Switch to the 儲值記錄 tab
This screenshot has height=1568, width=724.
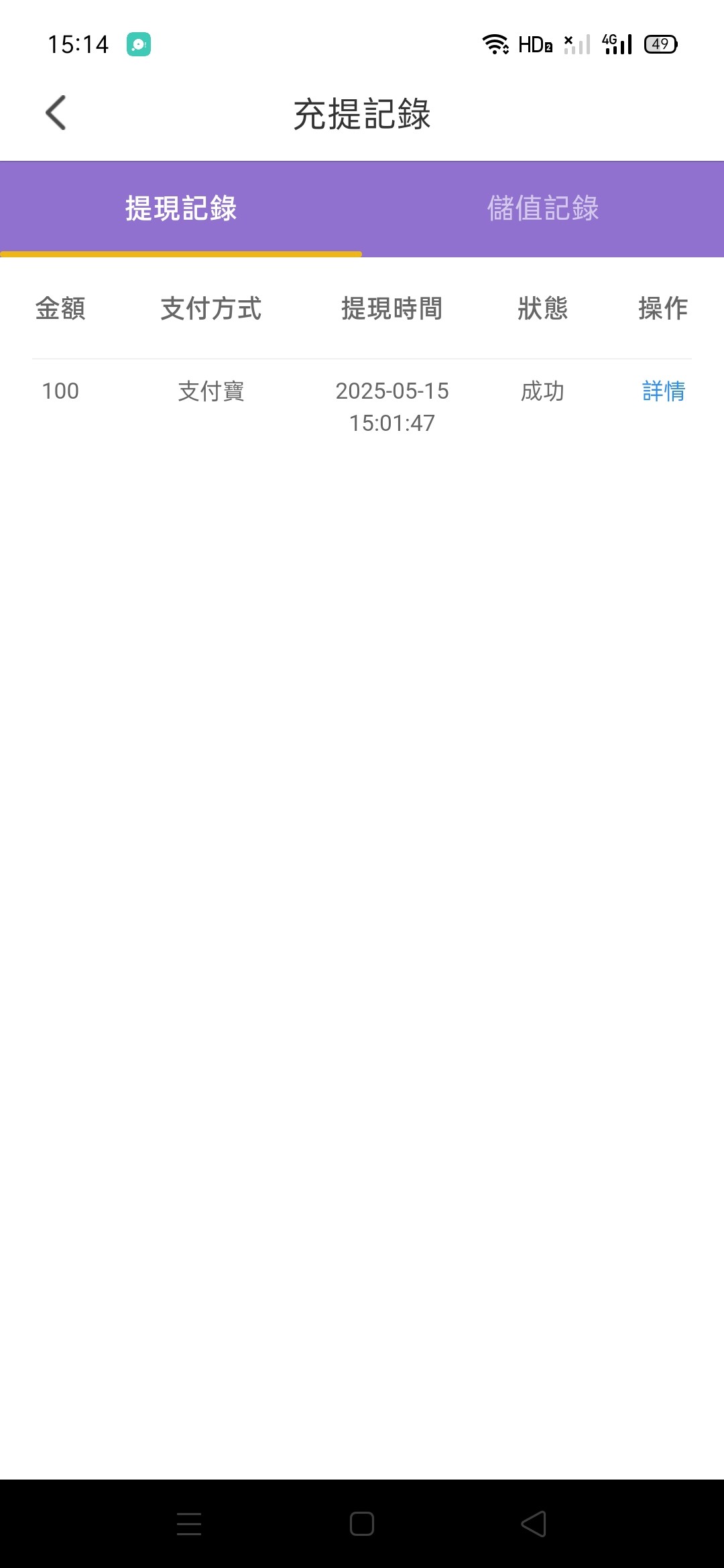click(x=543, y=208)
